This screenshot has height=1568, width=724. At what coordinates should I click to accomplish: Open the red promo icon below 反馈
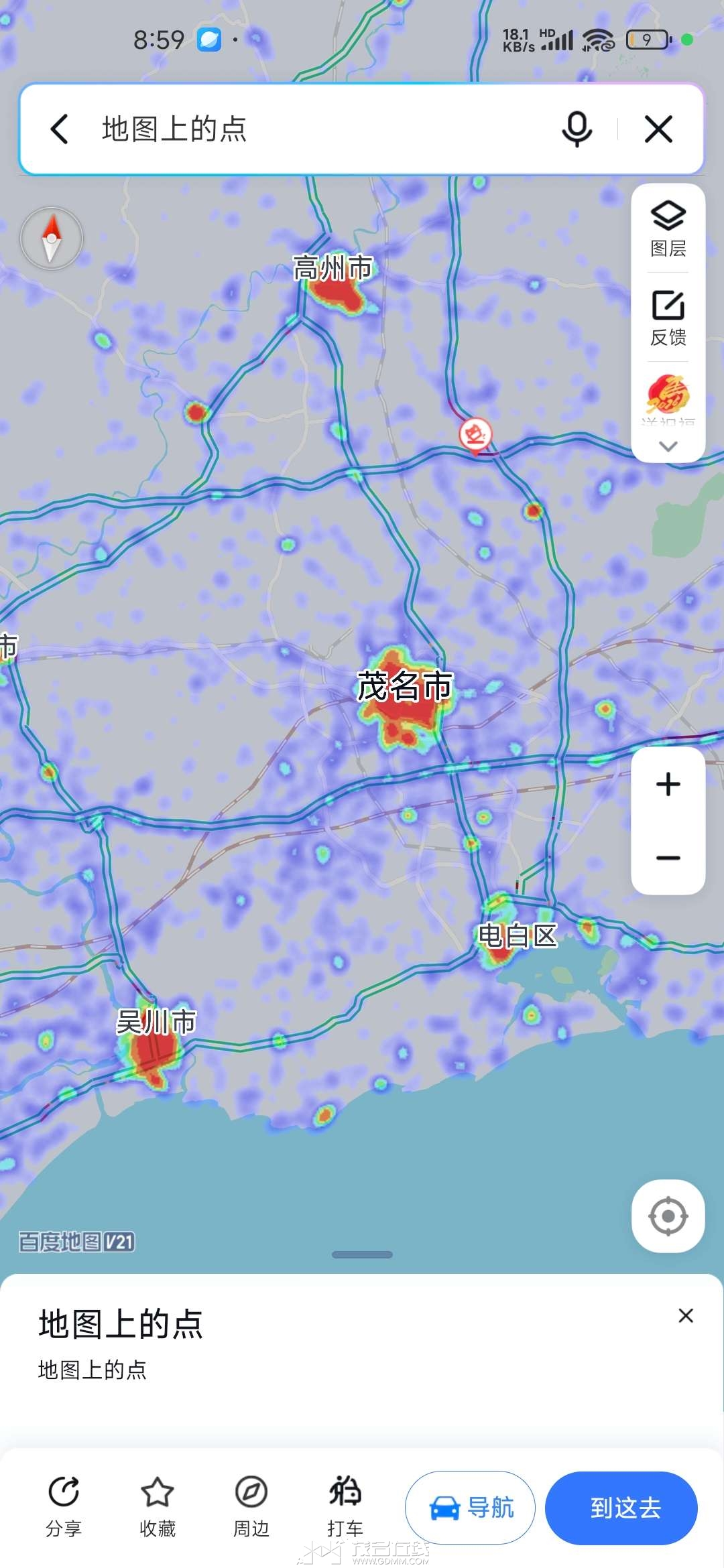[668, 395]
